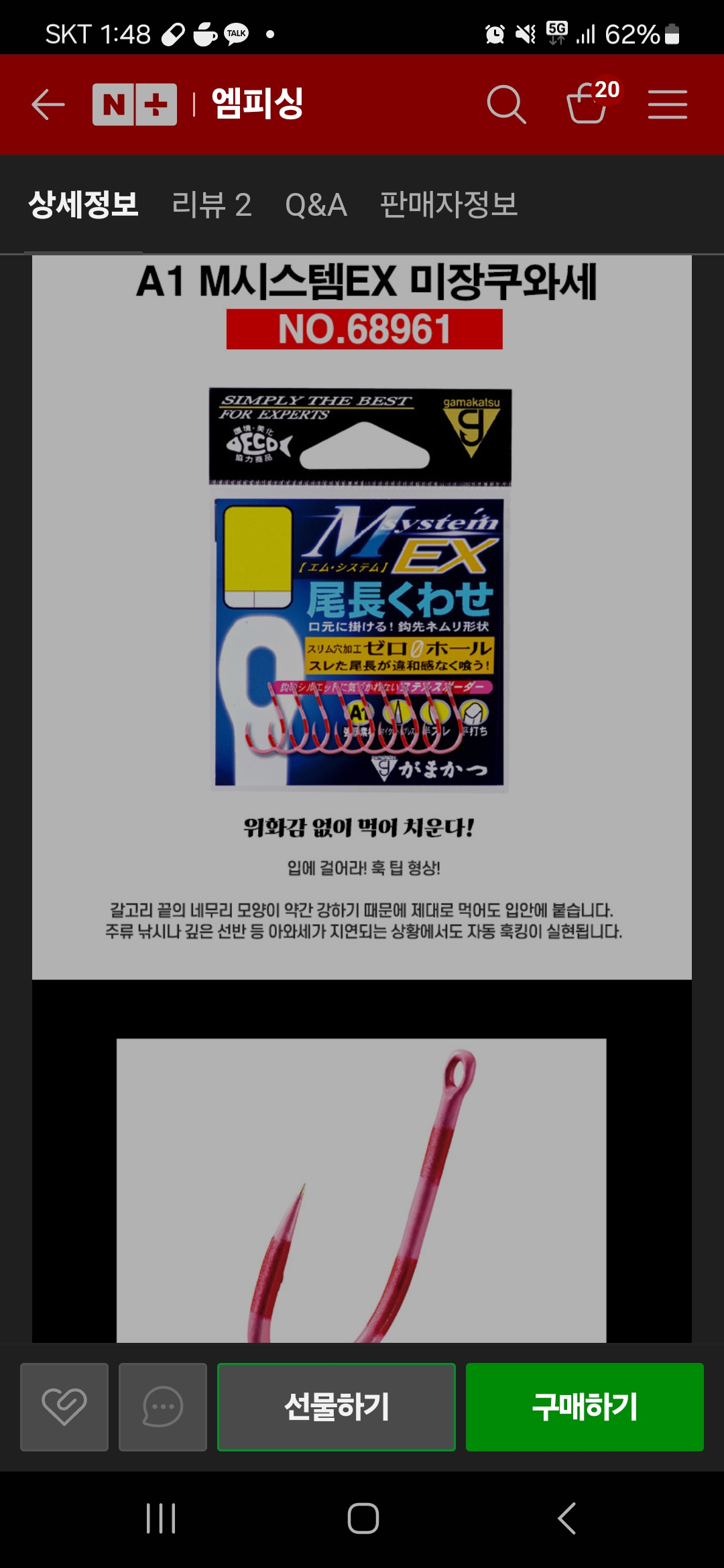
Task: Go to the system home screen
Action: click(x=363, y=1518)
